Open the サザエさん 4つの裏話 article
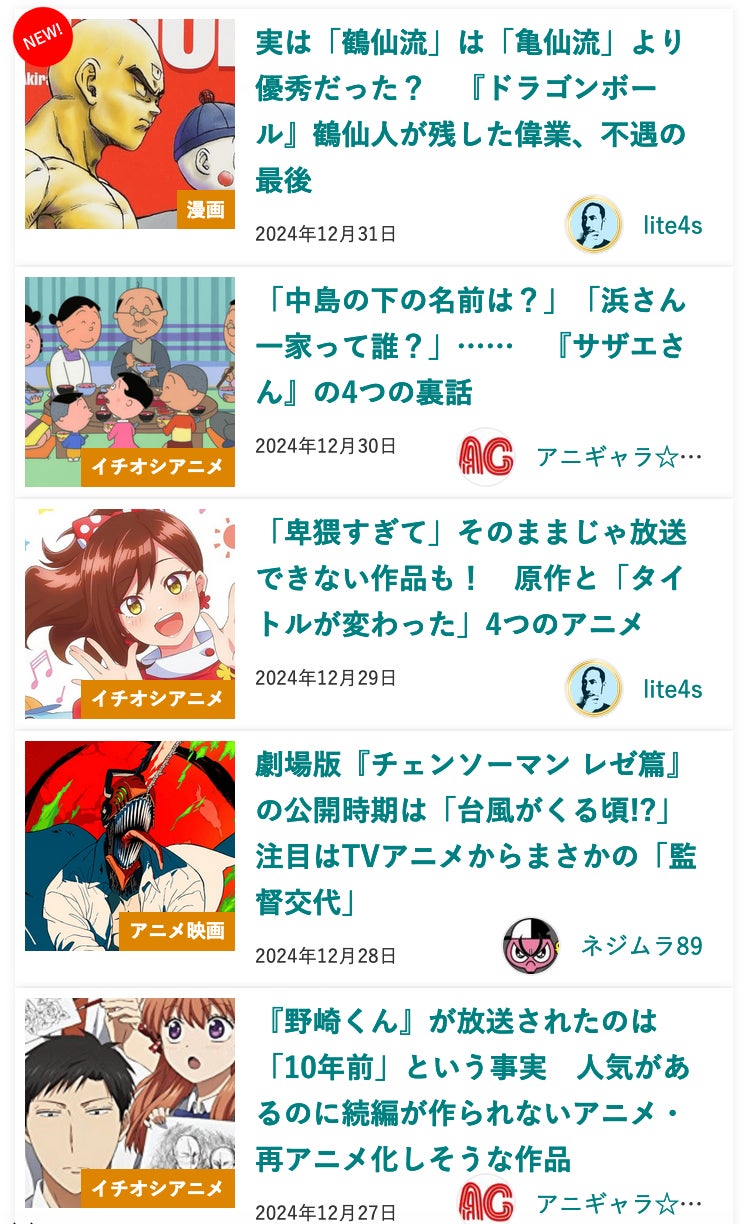This screenshot has width=740, height=1224. (470, 345)
